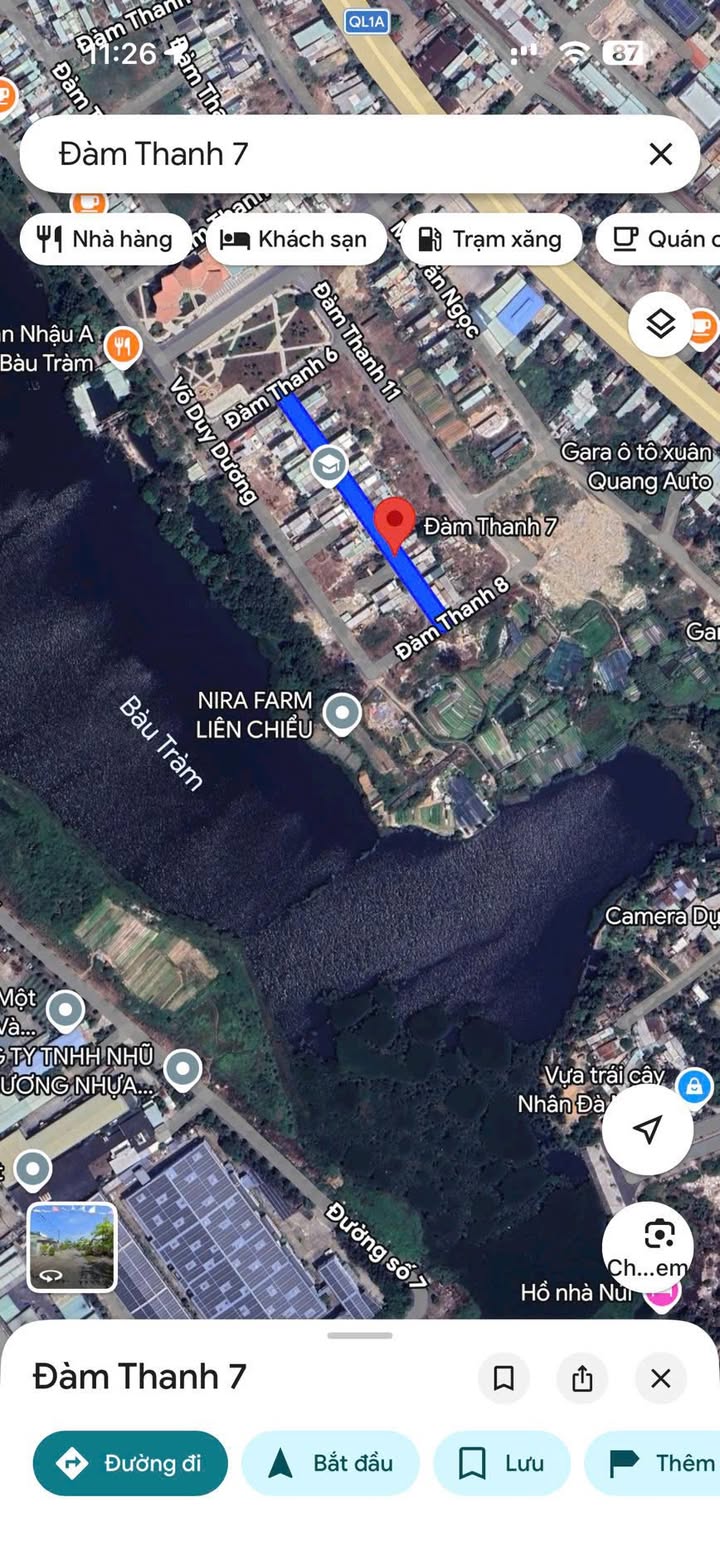Filter map by Nhà hàng chip
This screenshot has height=1565, width=720.
(105, 239)
